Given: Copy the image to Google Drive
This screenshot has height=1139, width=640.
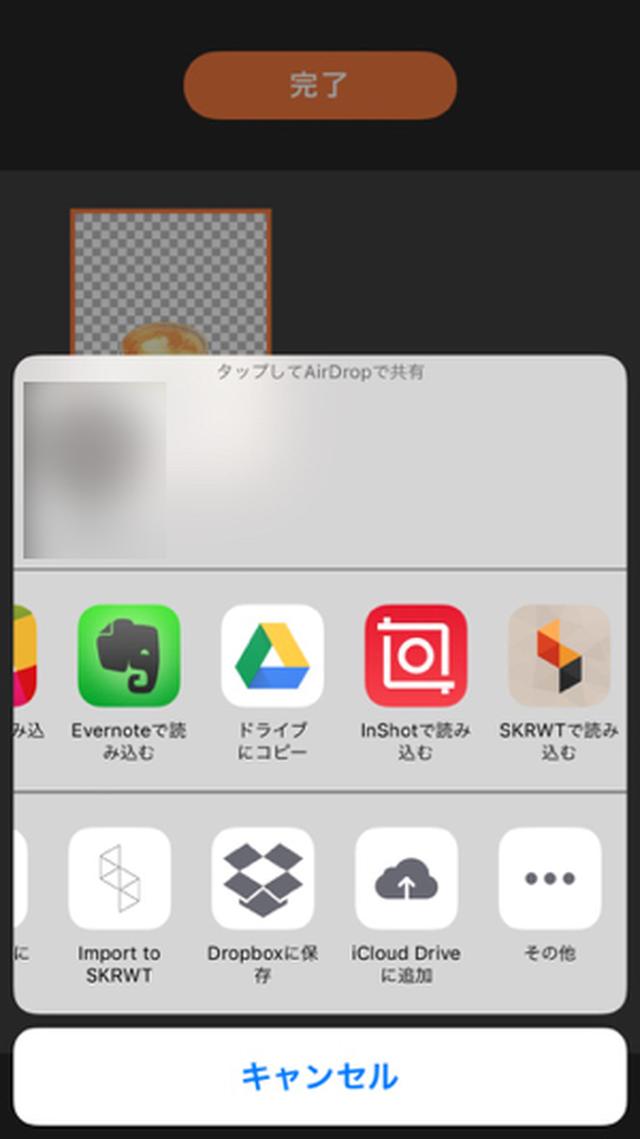Looking at the screenshot, I should point(272,656).
